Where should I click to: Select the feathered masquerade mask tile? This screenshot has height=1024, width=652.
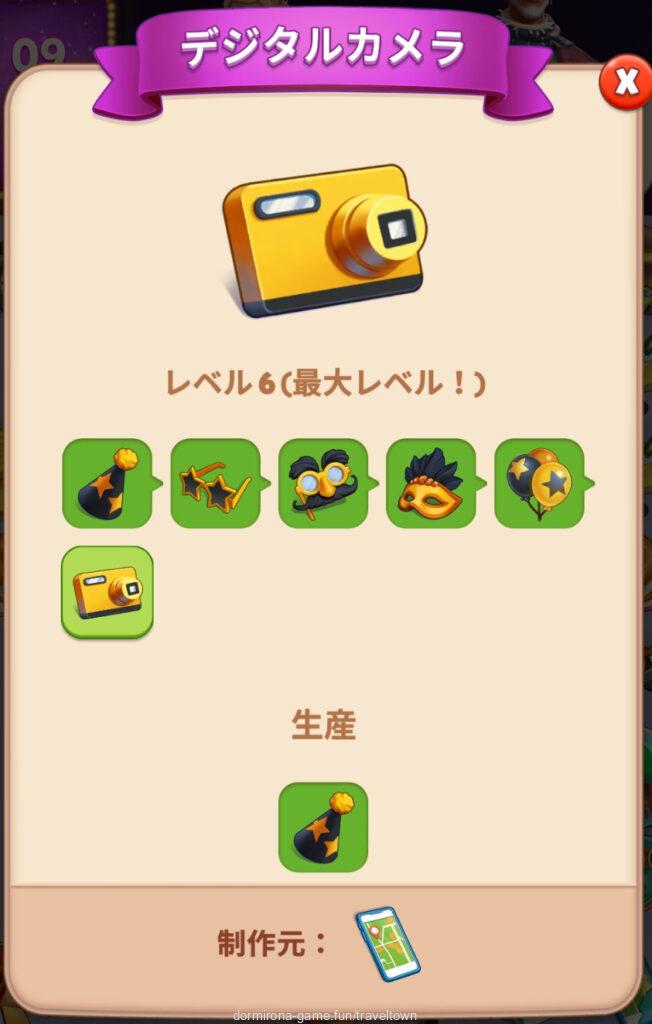(431, 483)
